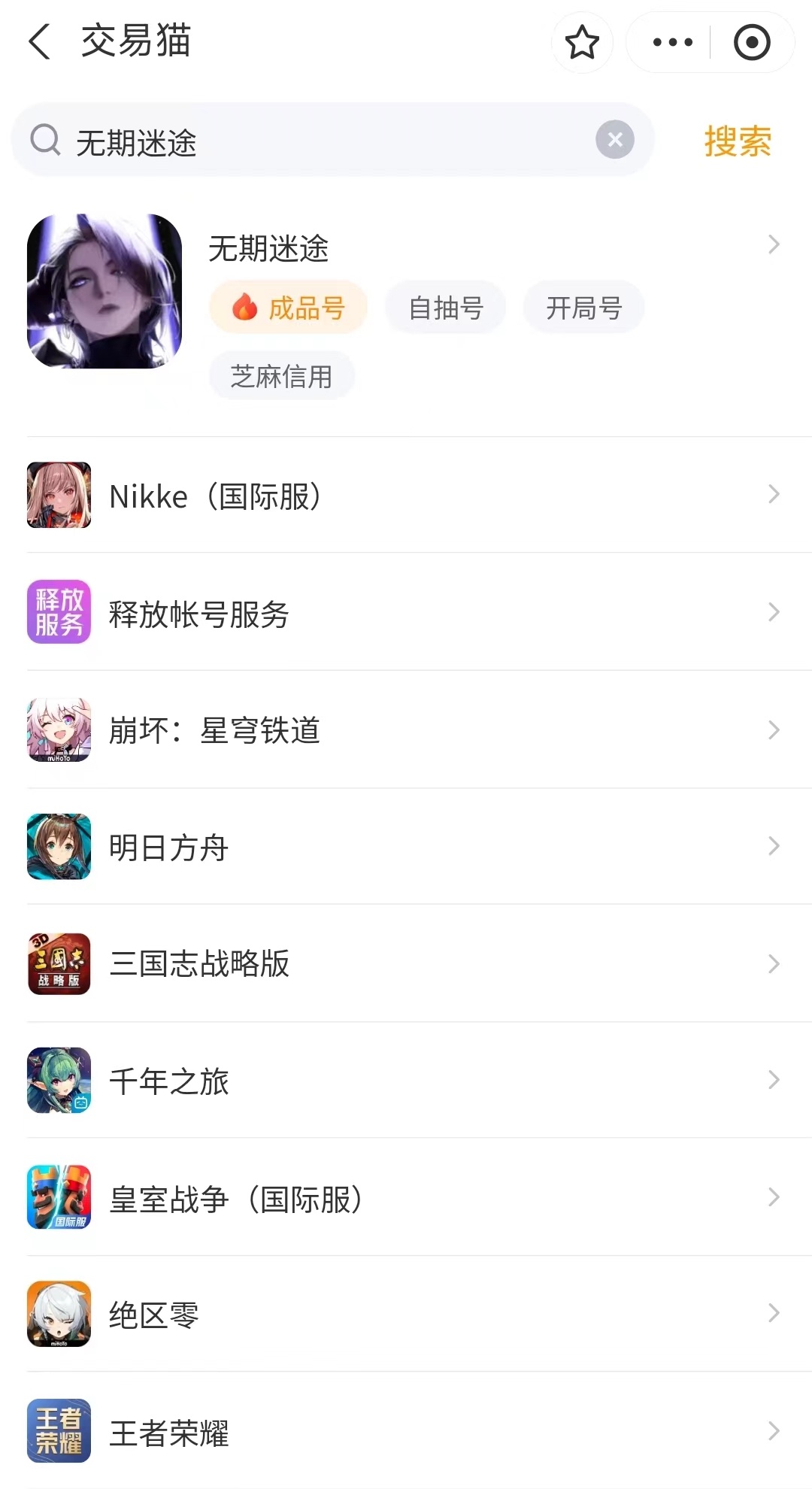Select the 自抽号 chip
Viewport: 812px width, 1489px height.
tap(446, 308)
